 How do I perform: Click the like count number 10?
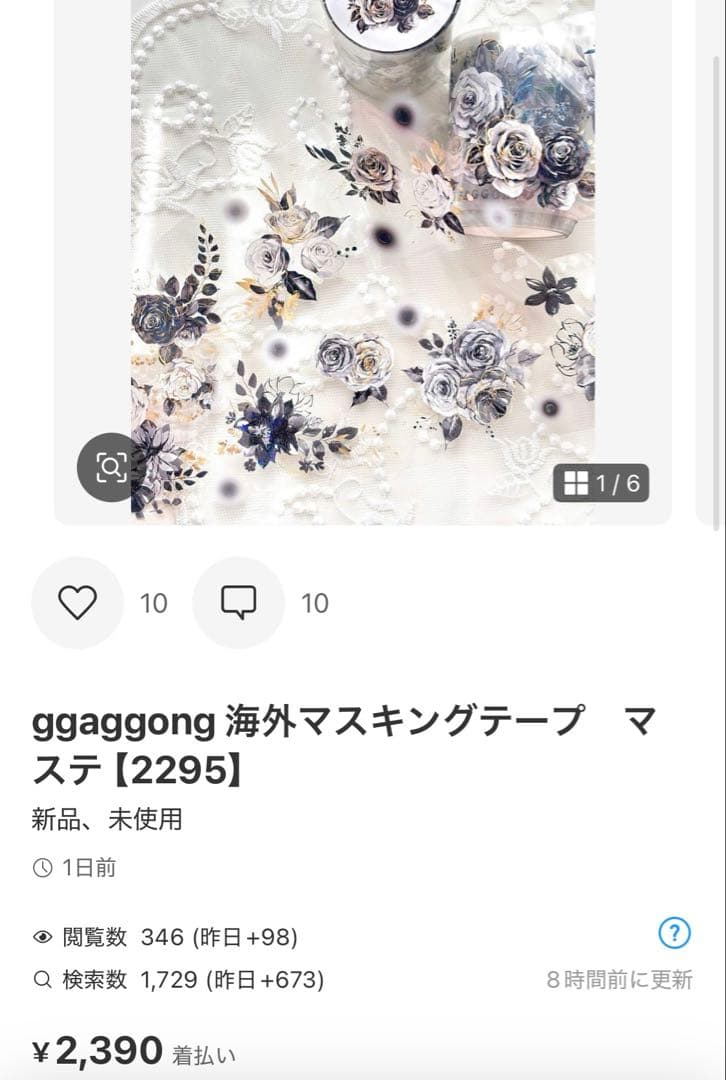click(x=152, y=603)
